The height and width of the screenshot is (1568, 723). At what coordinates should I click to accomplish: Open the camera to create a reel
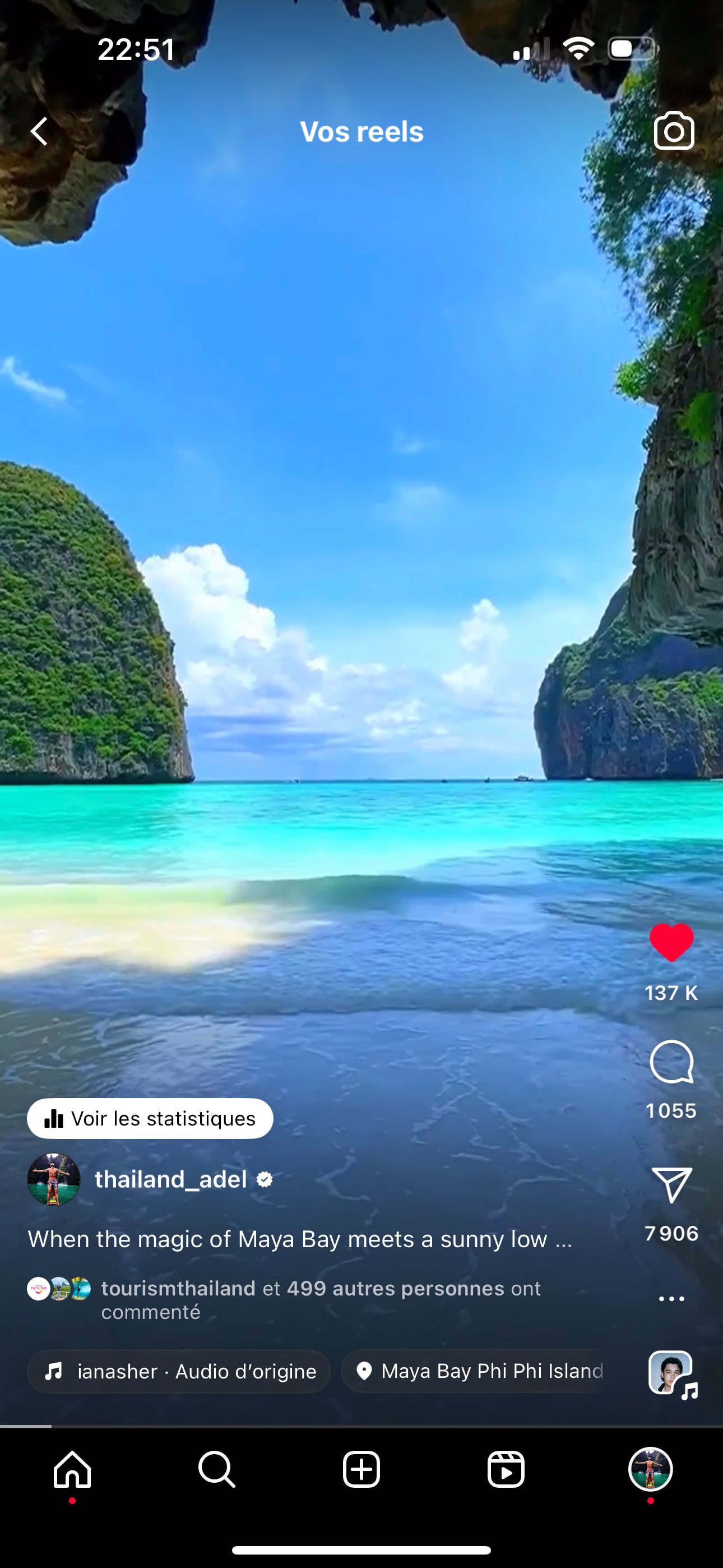click(673, 131)
